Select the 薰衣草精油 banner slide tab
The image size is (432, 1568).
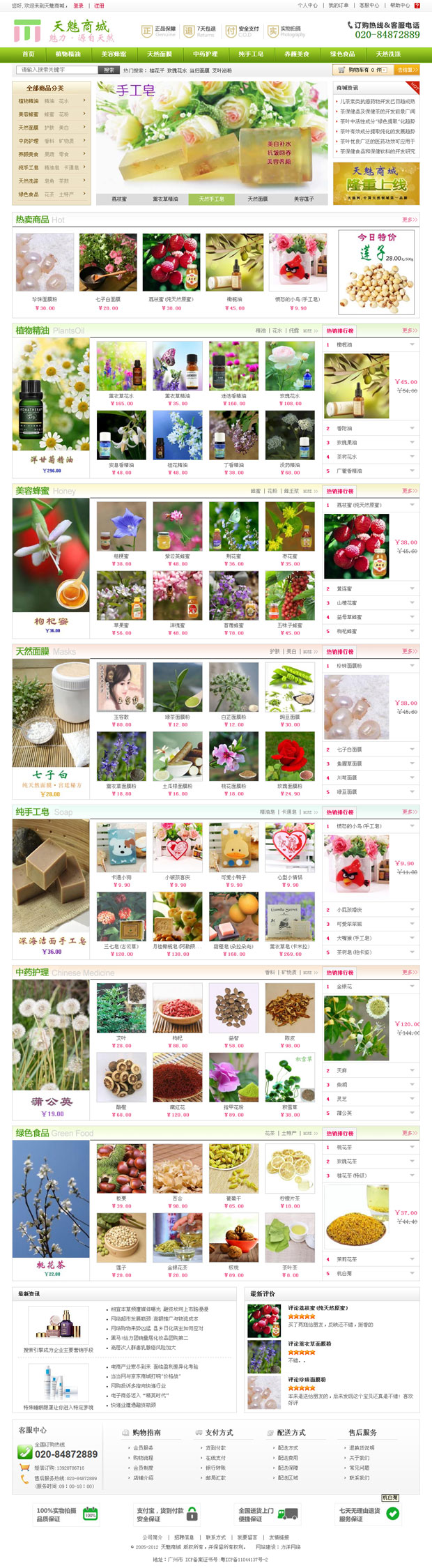166,199
